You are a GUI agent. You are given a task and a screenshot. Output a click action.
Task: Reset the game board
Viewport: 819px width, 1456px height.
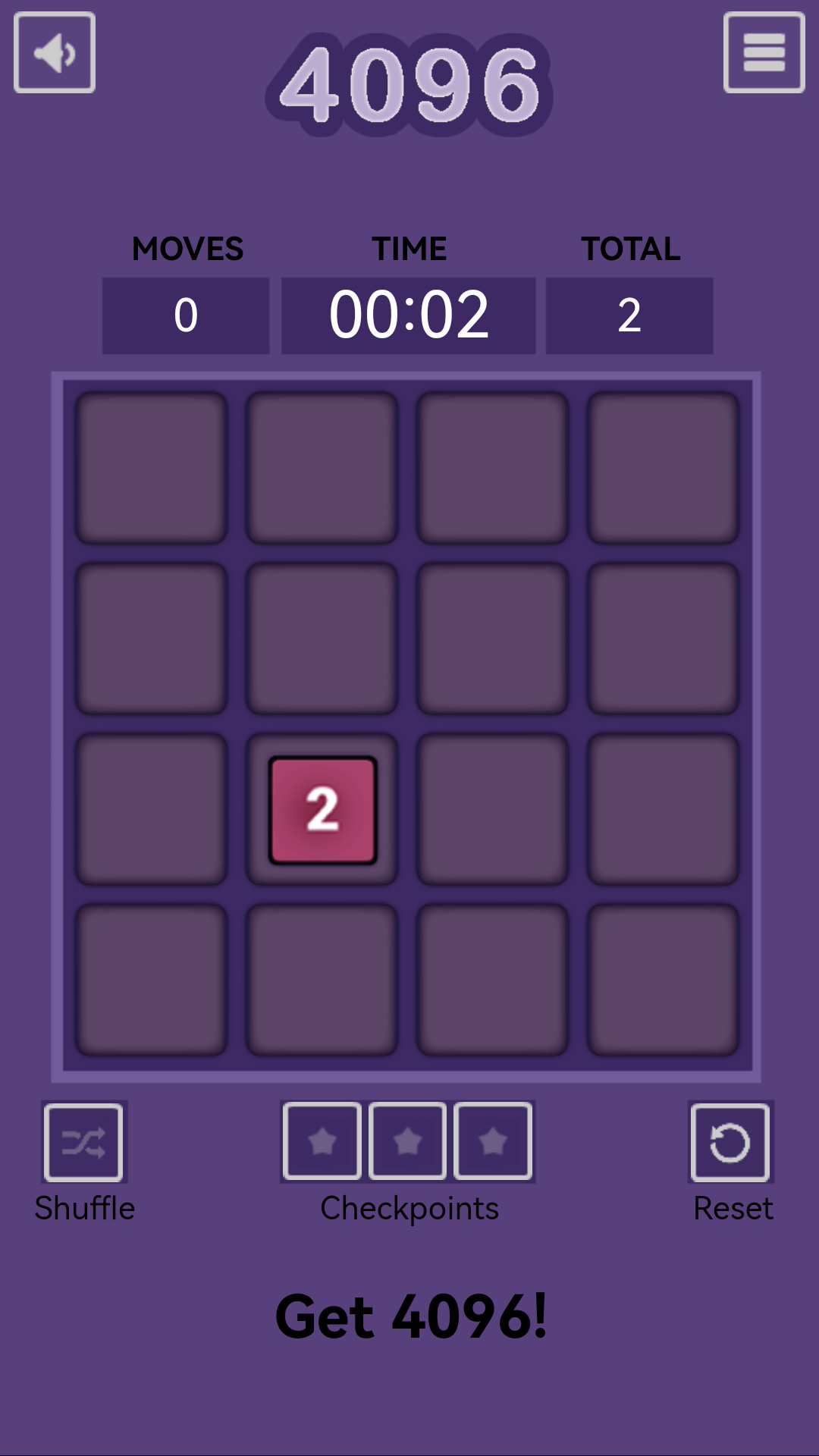coord(730,1143)
